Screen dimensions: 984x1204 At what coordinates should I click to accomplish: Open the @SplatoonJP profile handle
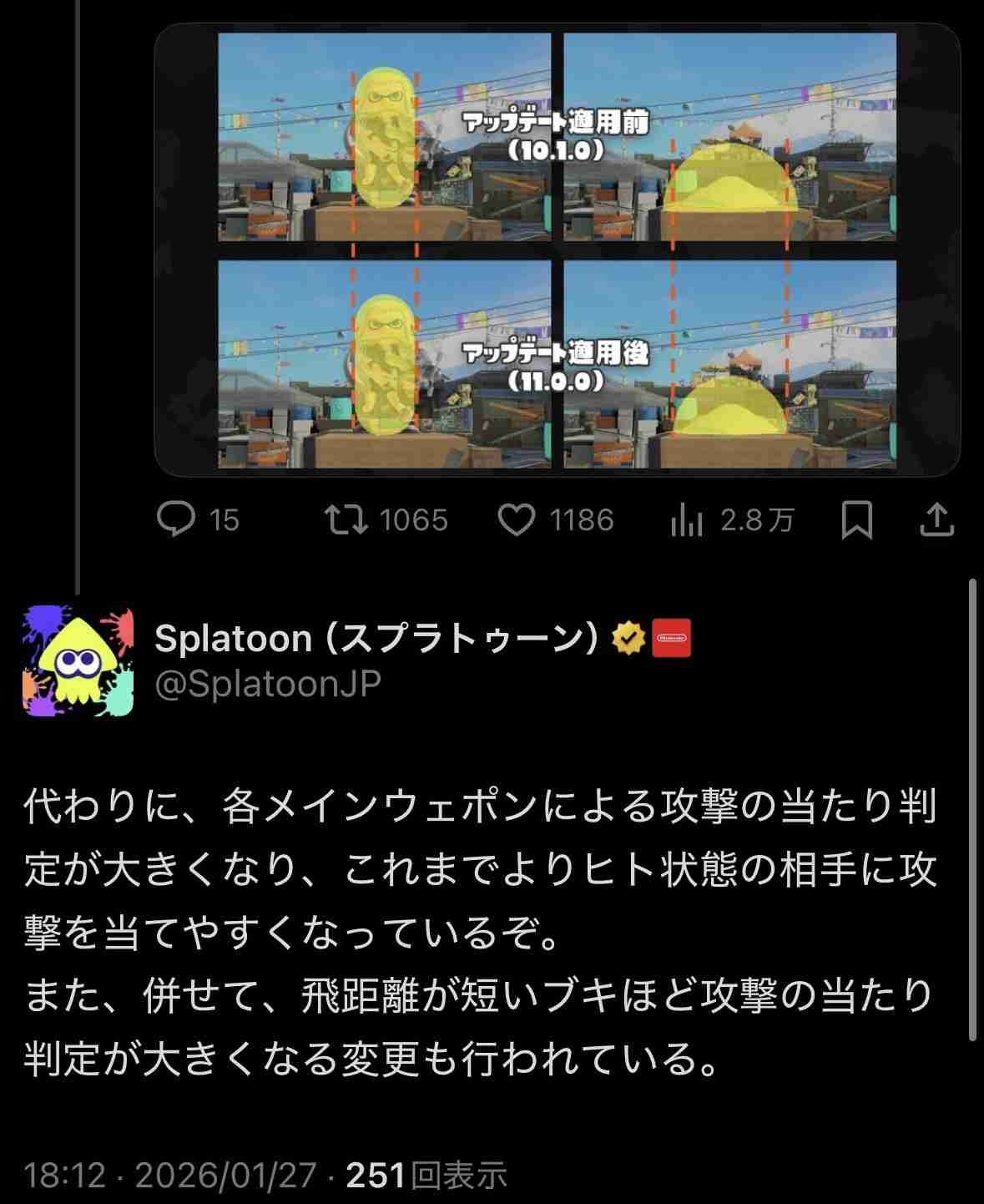point(268,683)
